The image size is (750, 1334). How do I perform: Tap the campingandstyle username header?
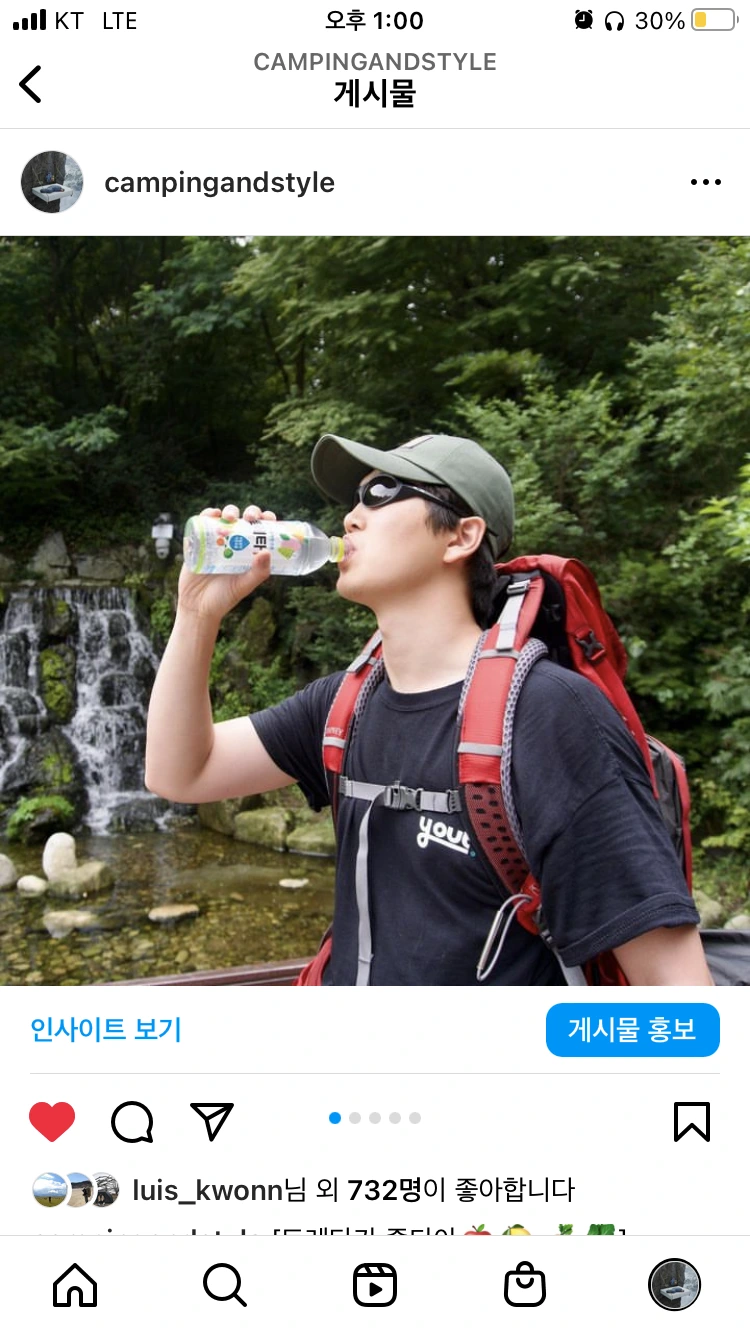click(219, 182)
